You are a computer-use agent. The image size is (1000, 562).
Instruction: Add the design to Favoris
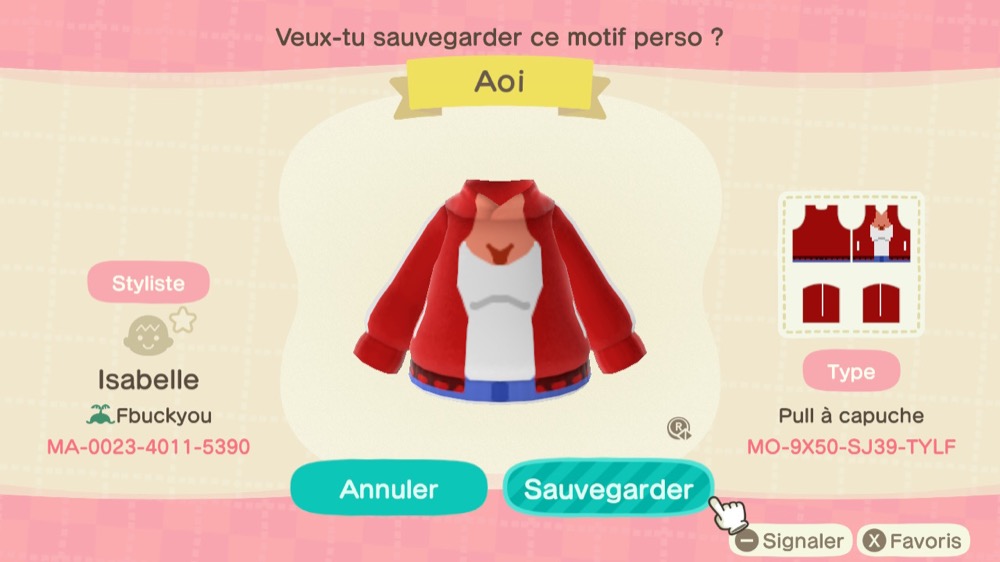tap(913, 542)
